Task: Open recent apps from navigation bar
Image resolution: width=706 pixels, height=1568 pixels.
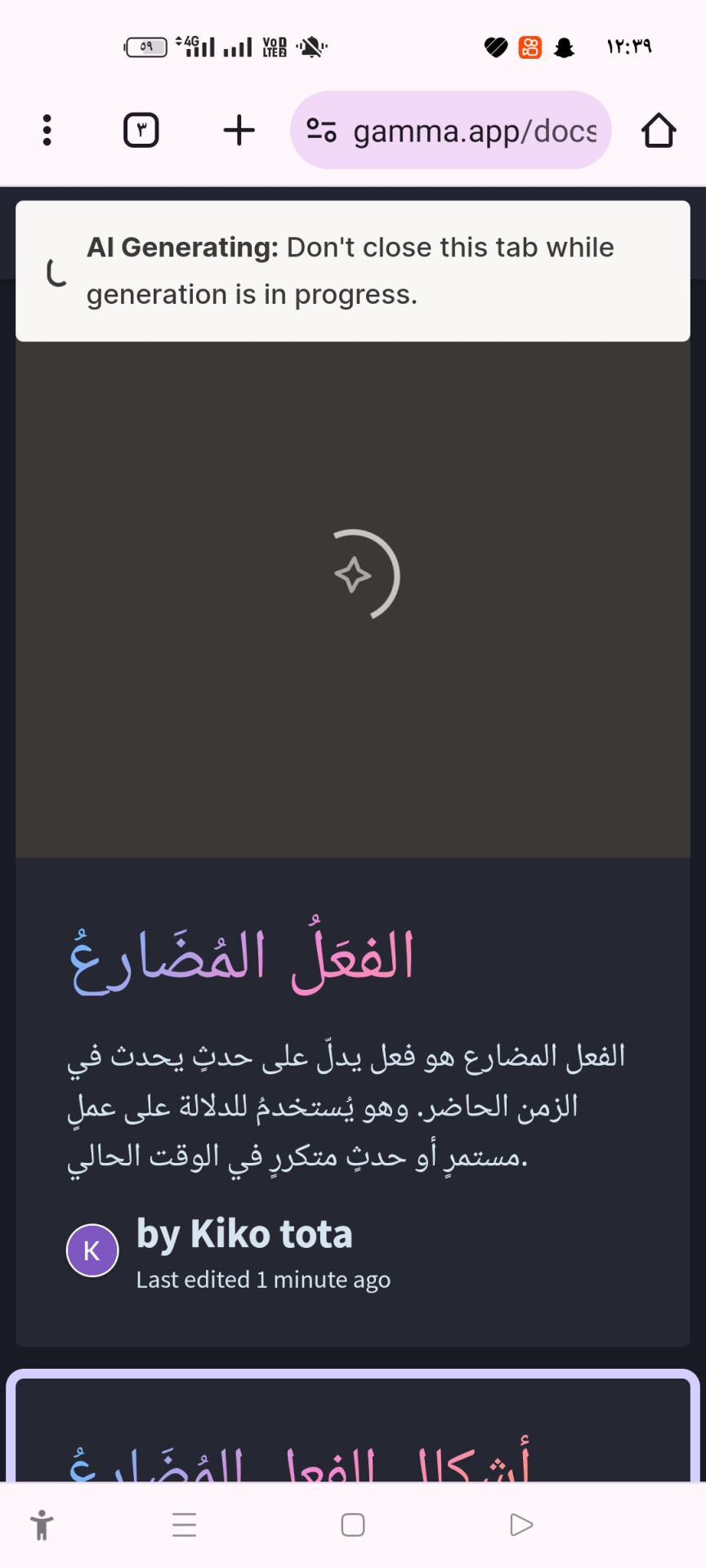Action: click(185, 1525)
